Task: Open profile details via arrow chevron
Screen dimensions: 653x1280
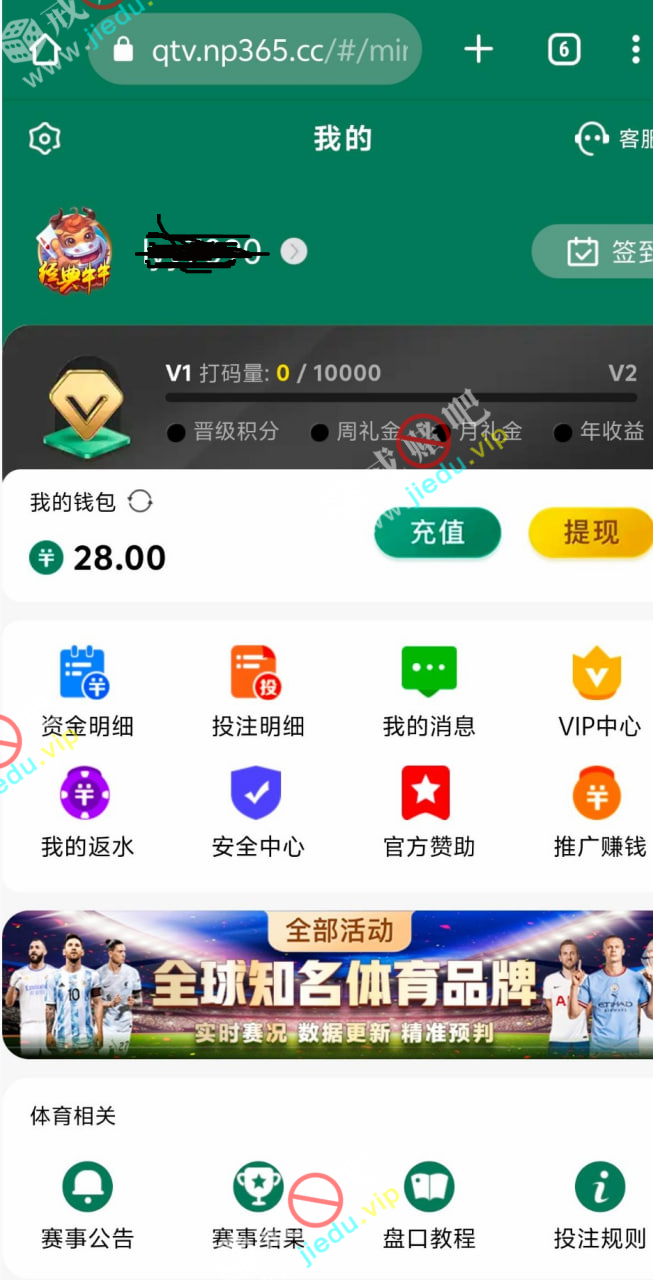Action: tap(293, 251)
